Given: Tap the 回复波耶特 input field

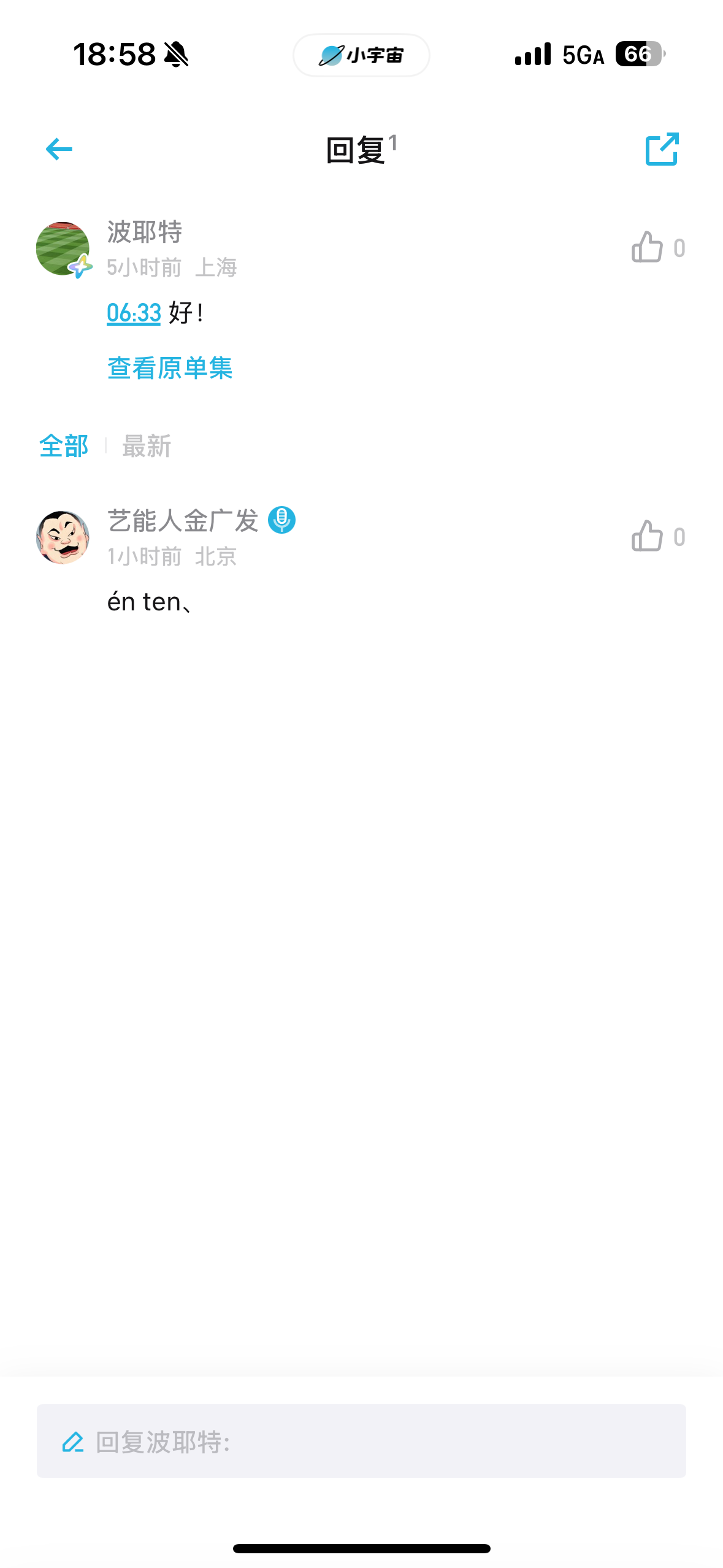Looking at the screenshot, I should pyautogui.click(x=361, y=1441).
